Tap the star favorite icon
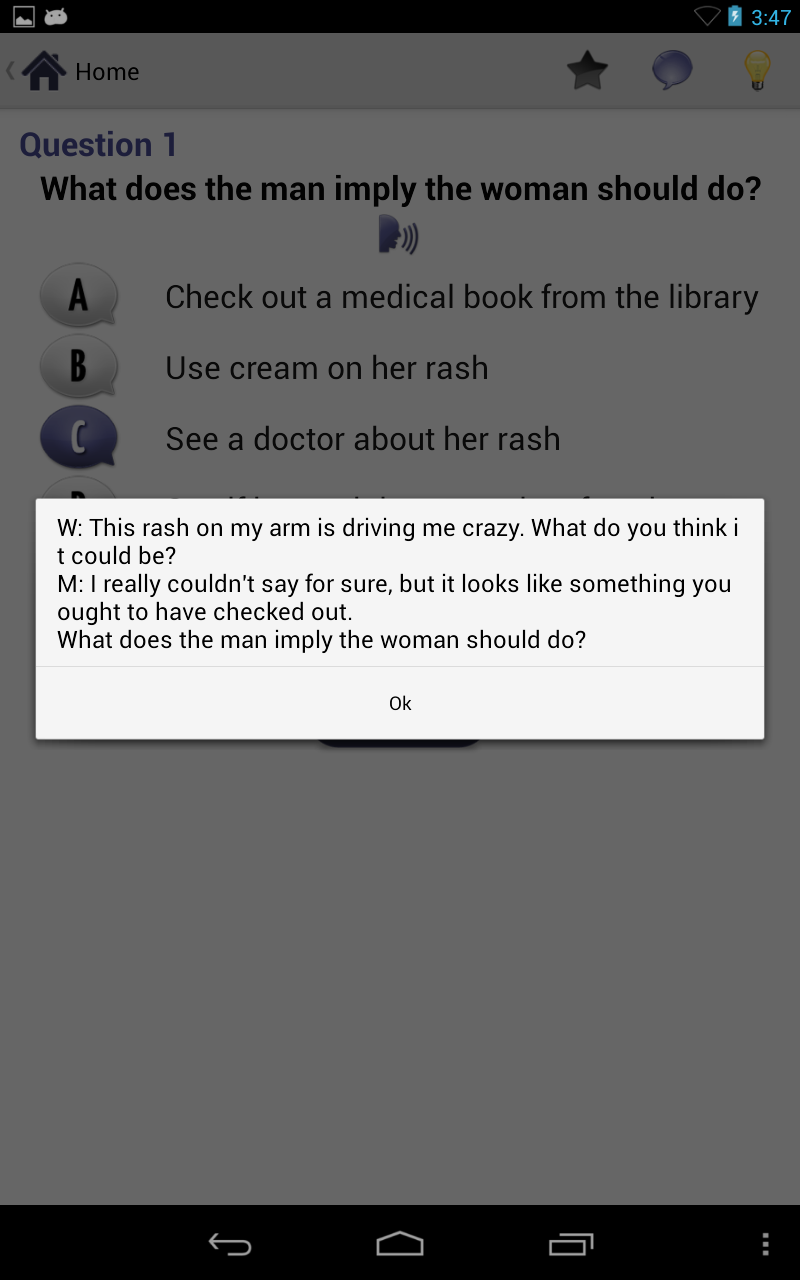The width and height of the screenshot is (800, 1280). point(587,71)
